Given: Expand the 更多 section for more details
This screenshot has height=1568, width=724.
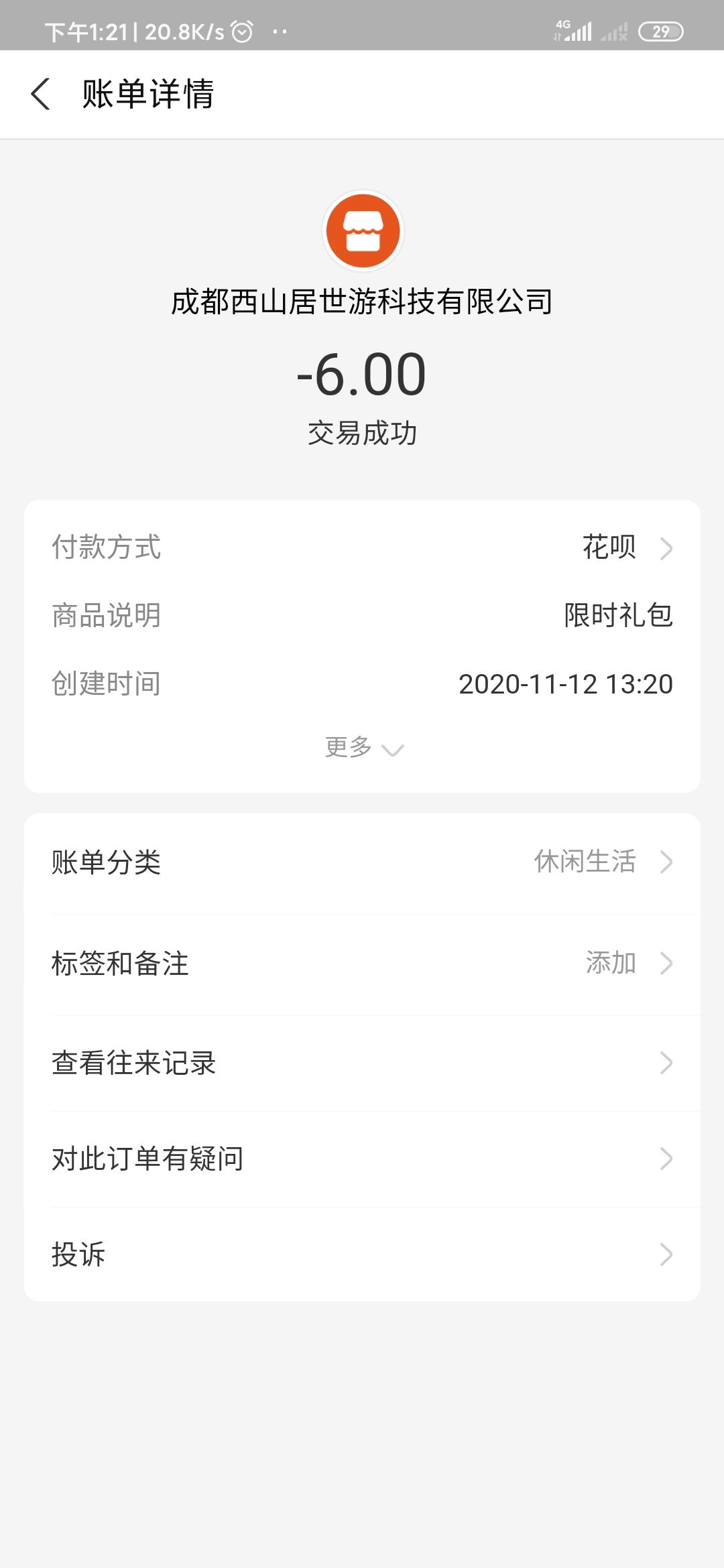Looking at the screenshot, I should [362, 748].
